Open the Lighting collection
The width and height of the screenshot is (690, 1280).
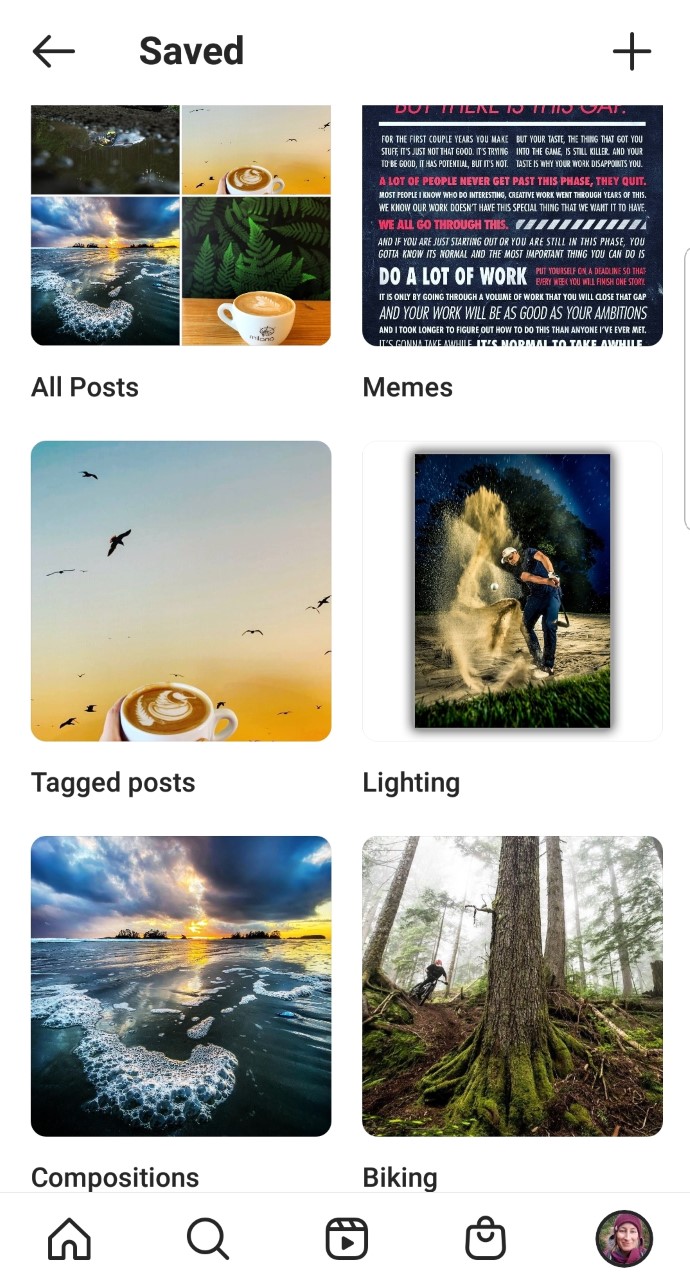pos(512,591)
